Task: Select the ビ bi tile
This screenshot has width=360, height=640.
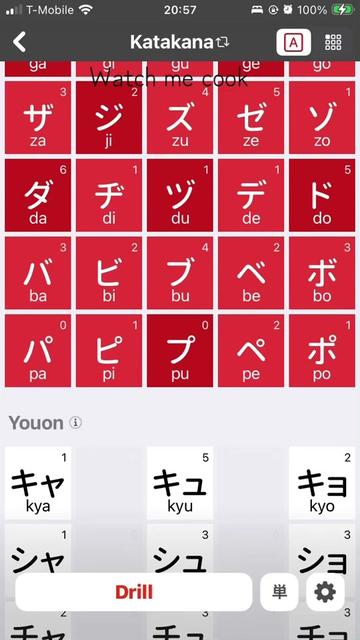Action: tap(109, 273)
